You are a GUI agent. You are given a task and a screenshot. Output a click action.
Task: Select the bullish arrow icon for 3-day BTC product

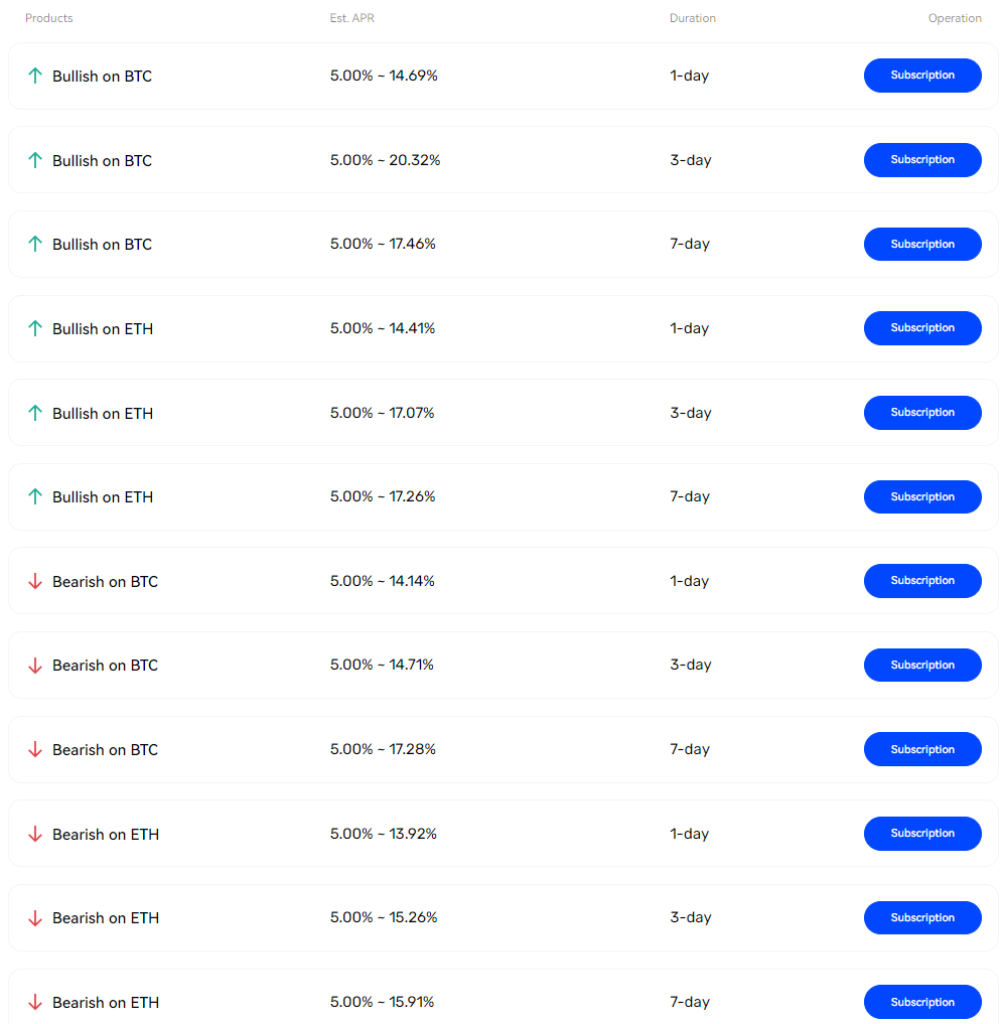coord(36,160)
